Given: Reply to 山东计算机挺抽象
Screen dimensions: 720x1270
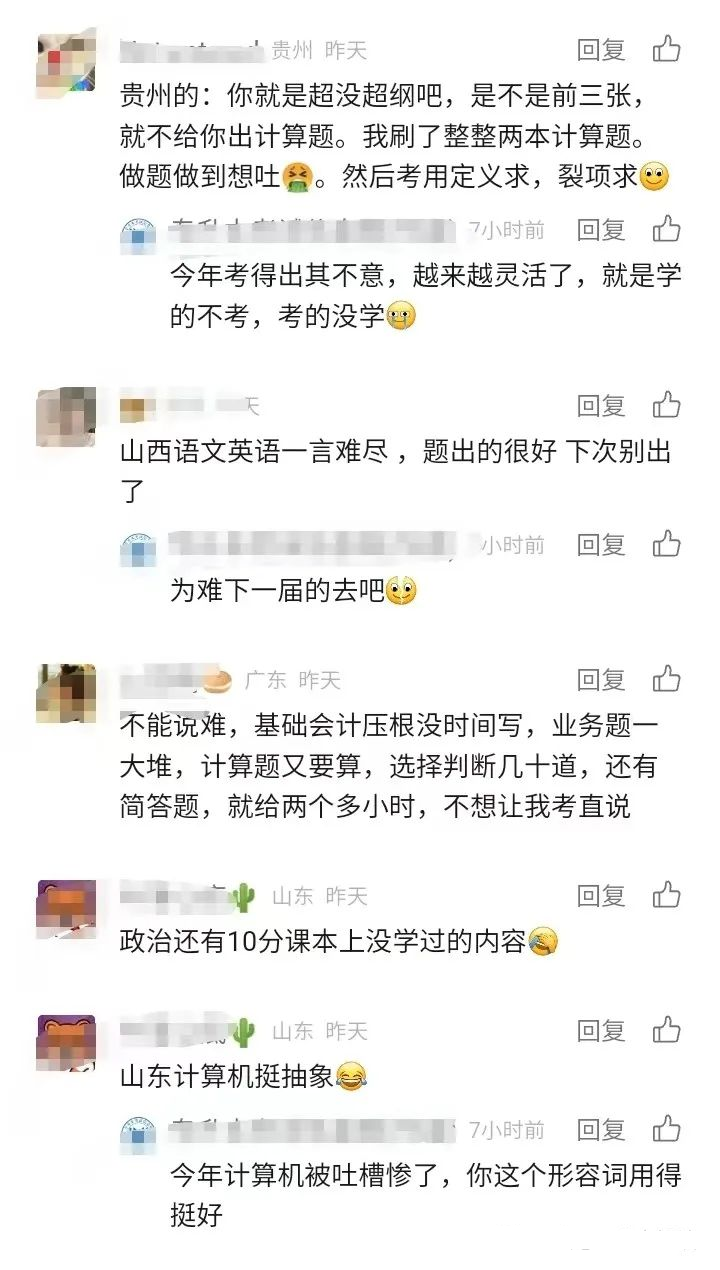Looking at the screenshot, I should pos(601,1030).
